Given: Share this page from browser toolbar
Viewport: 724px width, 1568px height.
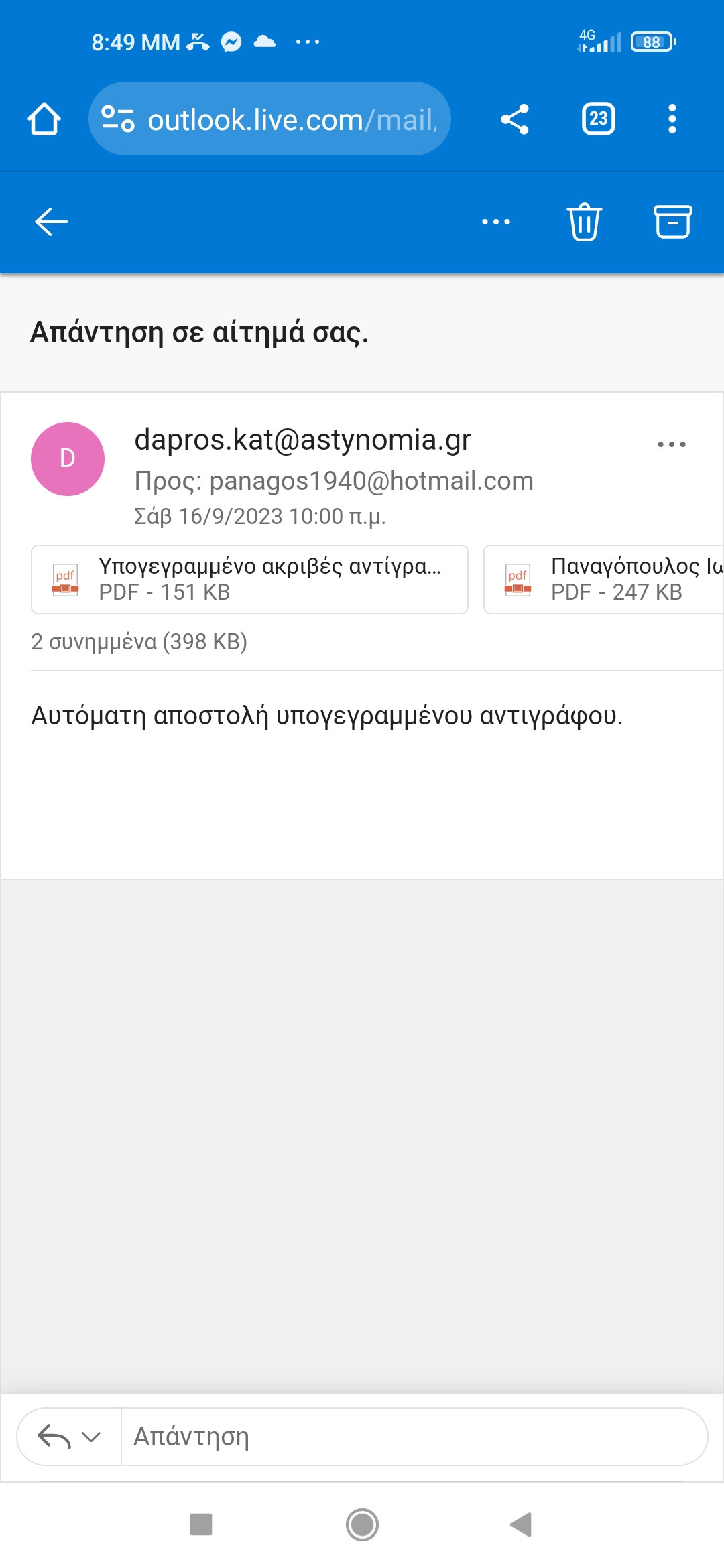Looking at the screenshot, I should (515, 119).
